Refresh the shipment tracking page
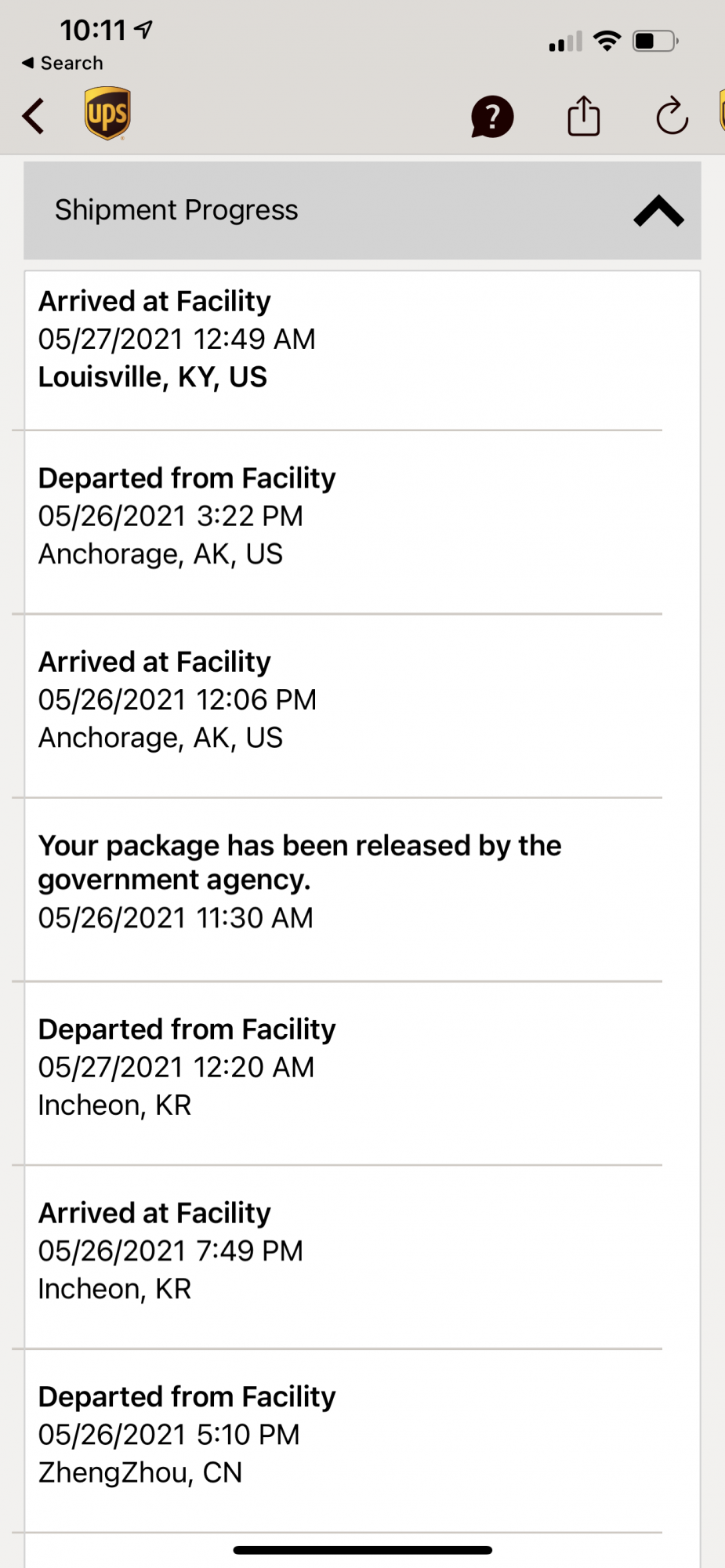 [x=672, y=117]
